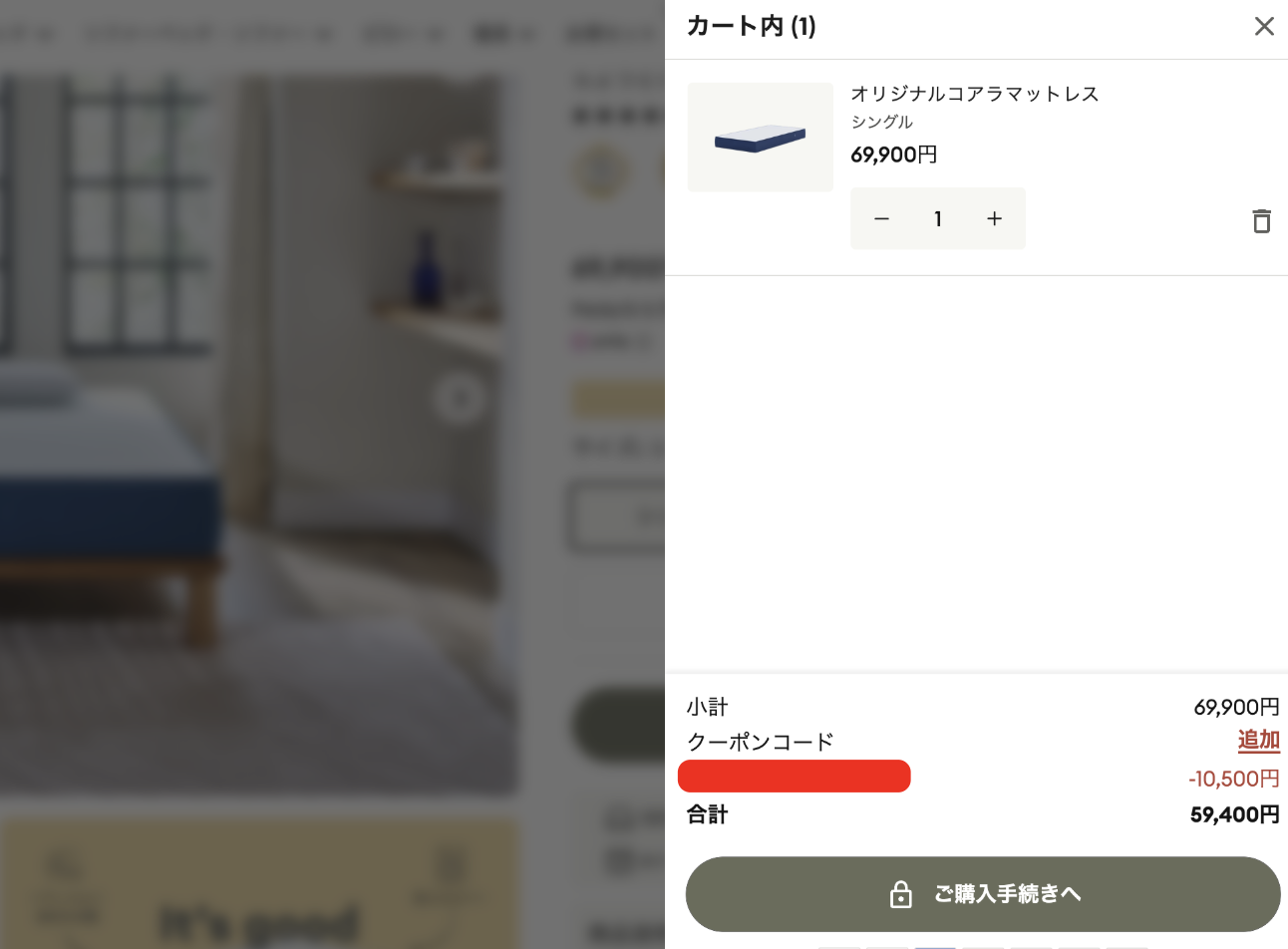Close the cart panel

point(1263,27)
